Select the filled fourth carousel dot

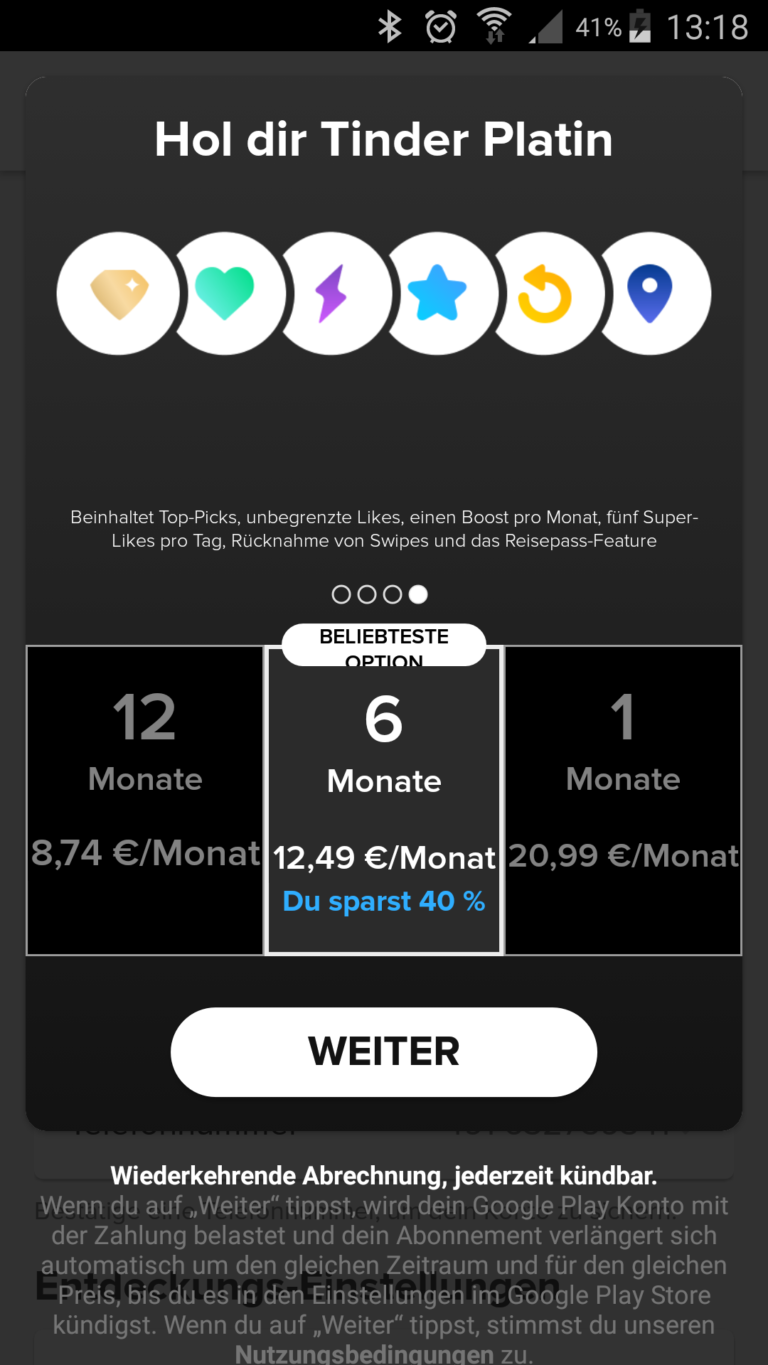click(x=417, y=594)
